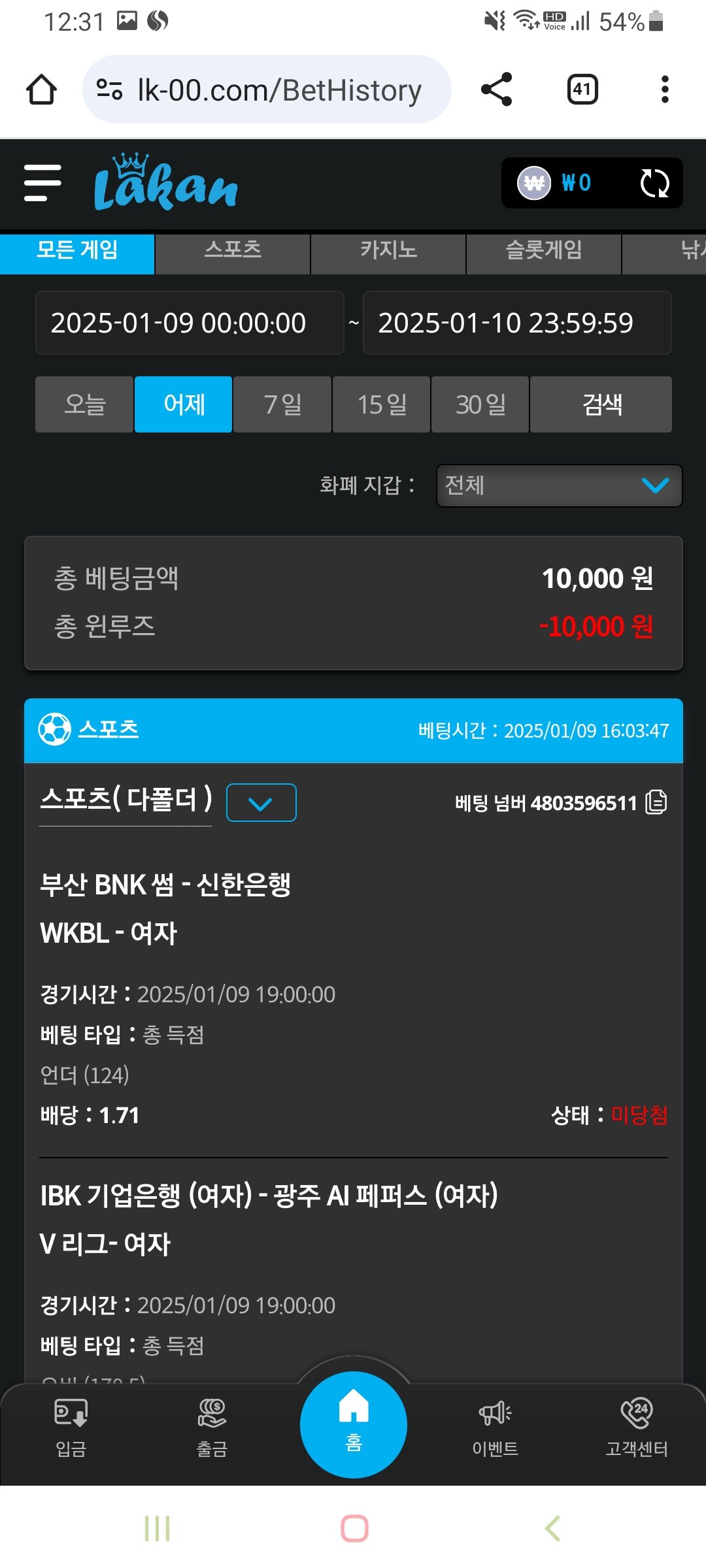This screenshot has height=1568, width=706.
Task: Refresh the won balance
Action: [x=654, y=183]
